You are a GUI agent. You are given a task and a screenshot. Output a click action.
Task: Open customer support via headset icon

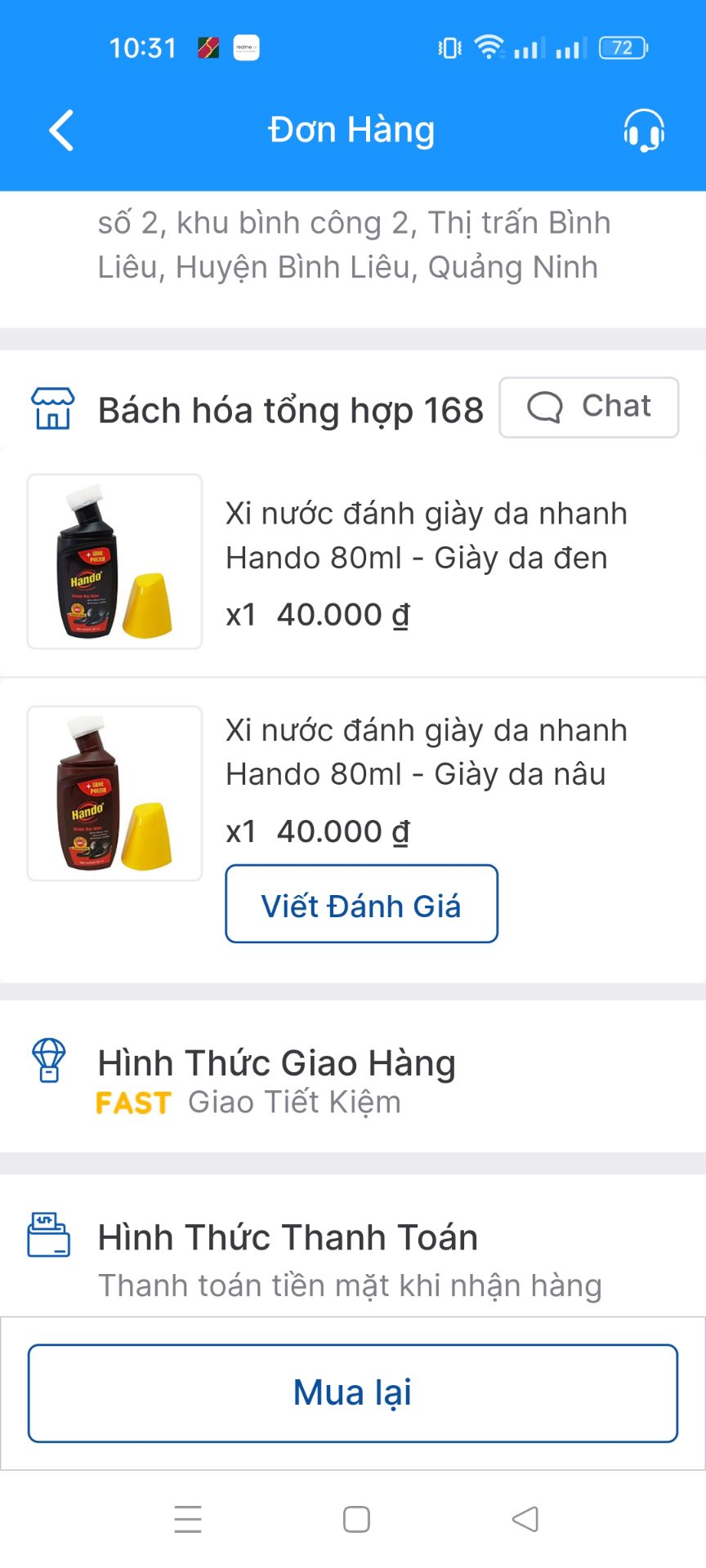pos(644,131)
